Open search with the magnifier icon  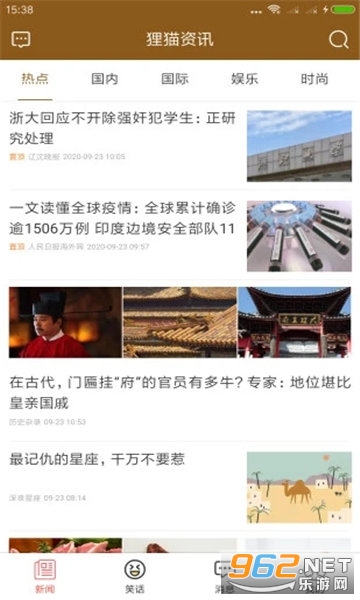339,39
